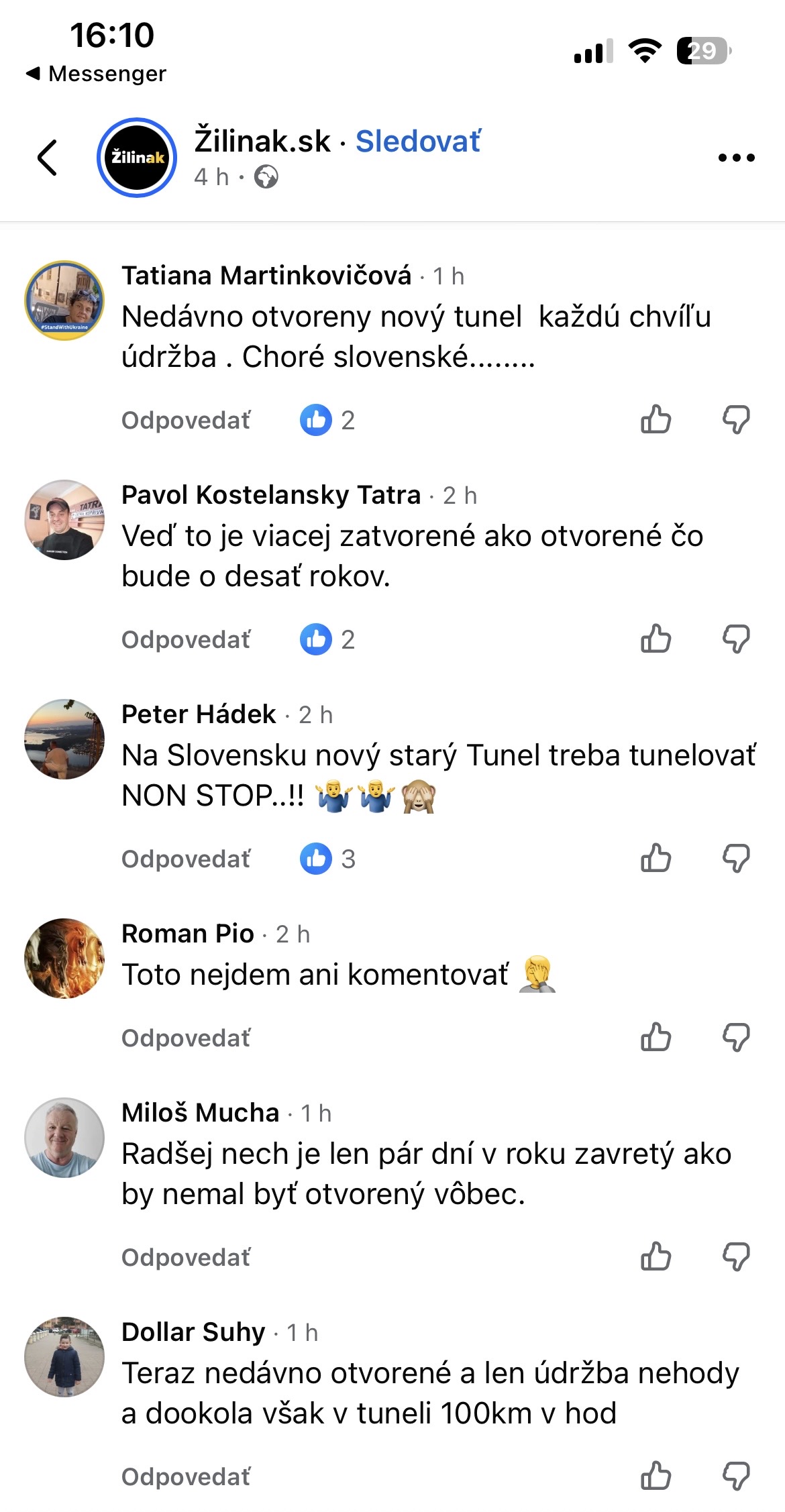
Task: Tap Odpovedať under Roman Pio's comment
Action: (x=186, y=1038)
